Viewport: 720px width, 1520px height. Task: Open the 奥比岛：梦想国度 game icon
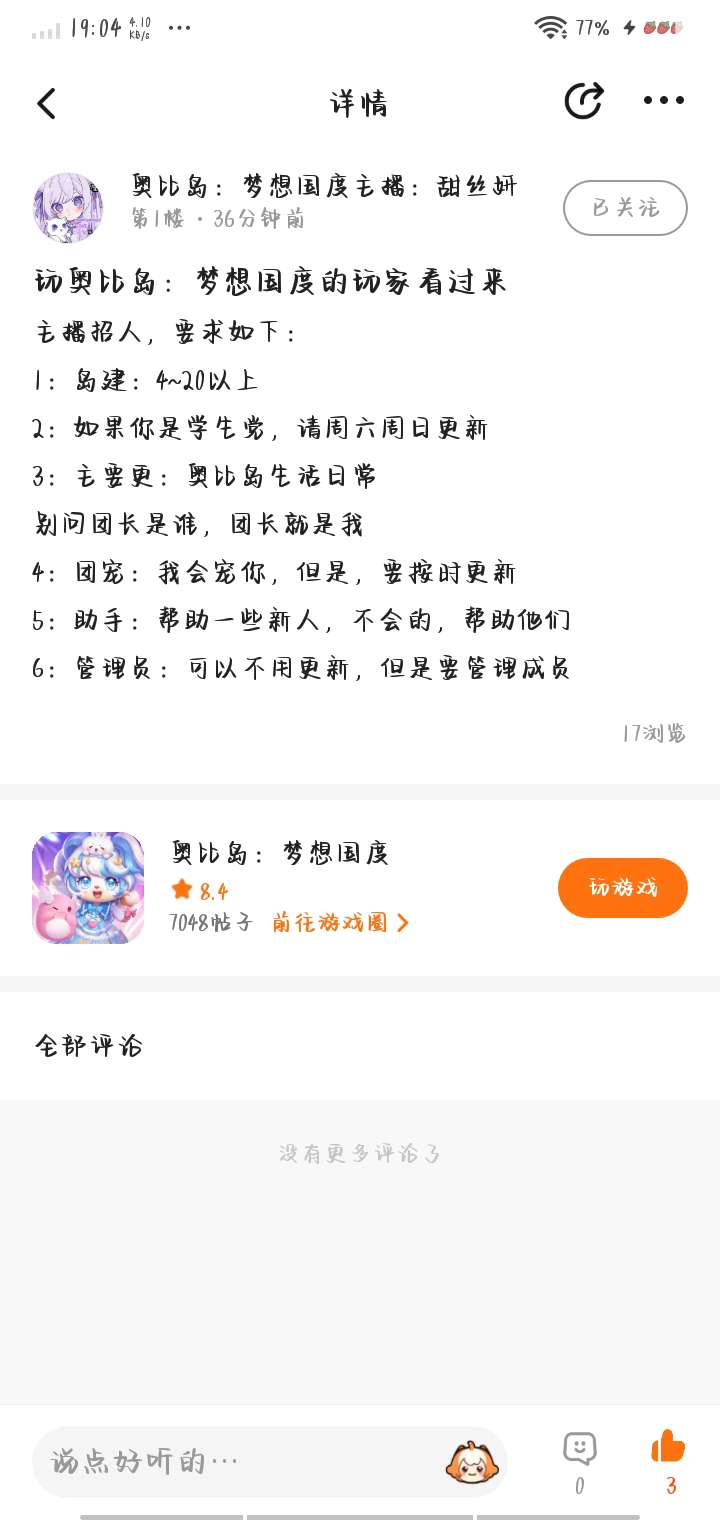88,888
